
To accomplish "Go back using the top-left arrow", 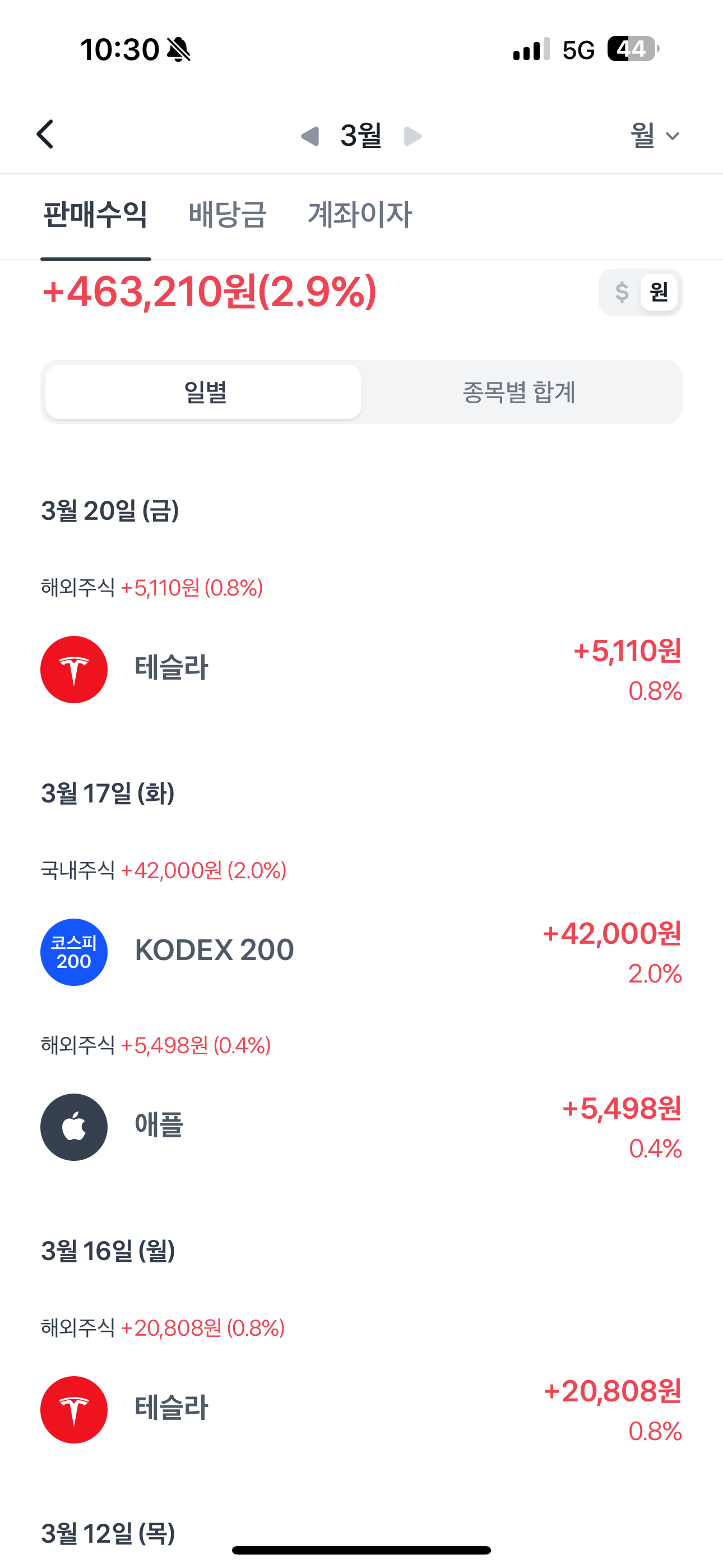I will point(45,134).
